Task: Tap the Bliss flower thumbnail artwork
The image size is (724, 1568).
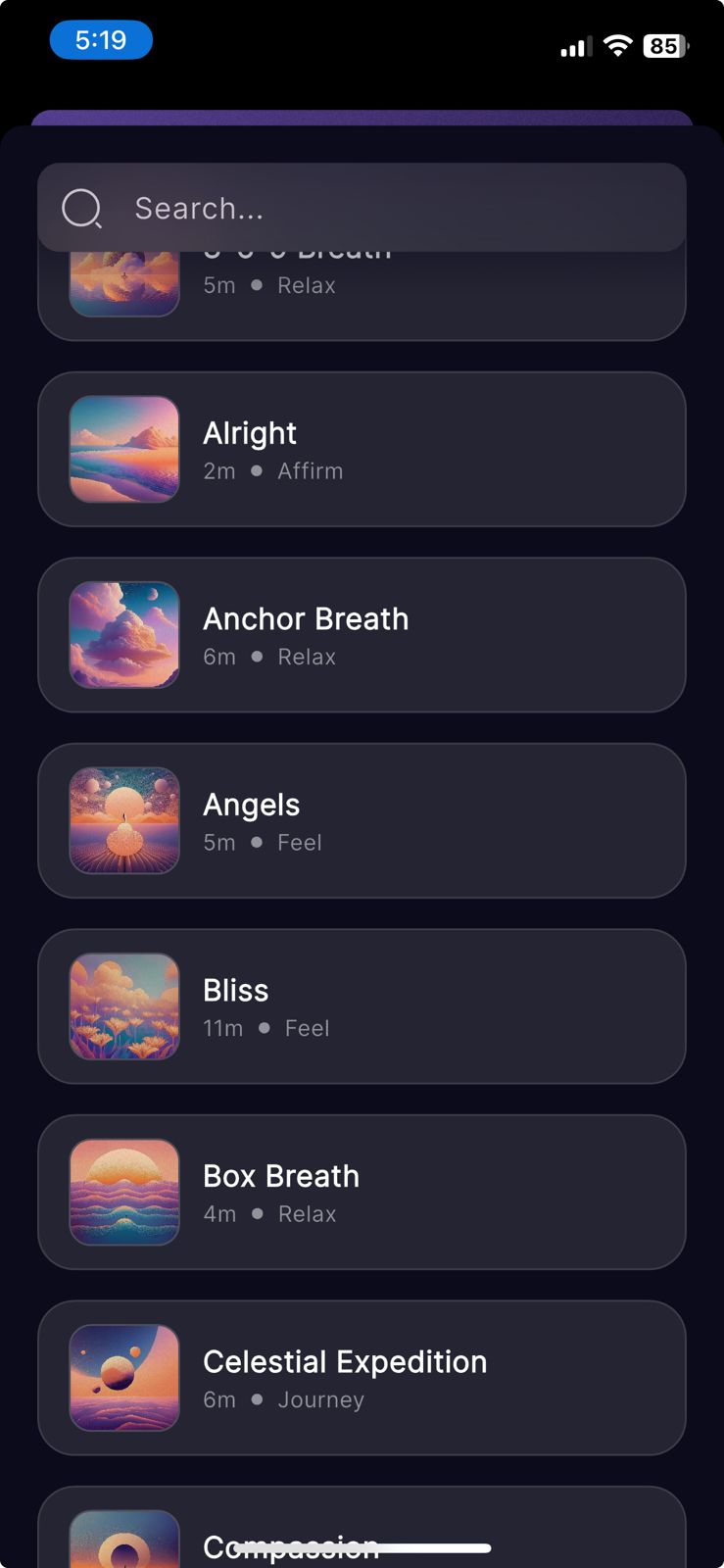Action: point(123,1006)
